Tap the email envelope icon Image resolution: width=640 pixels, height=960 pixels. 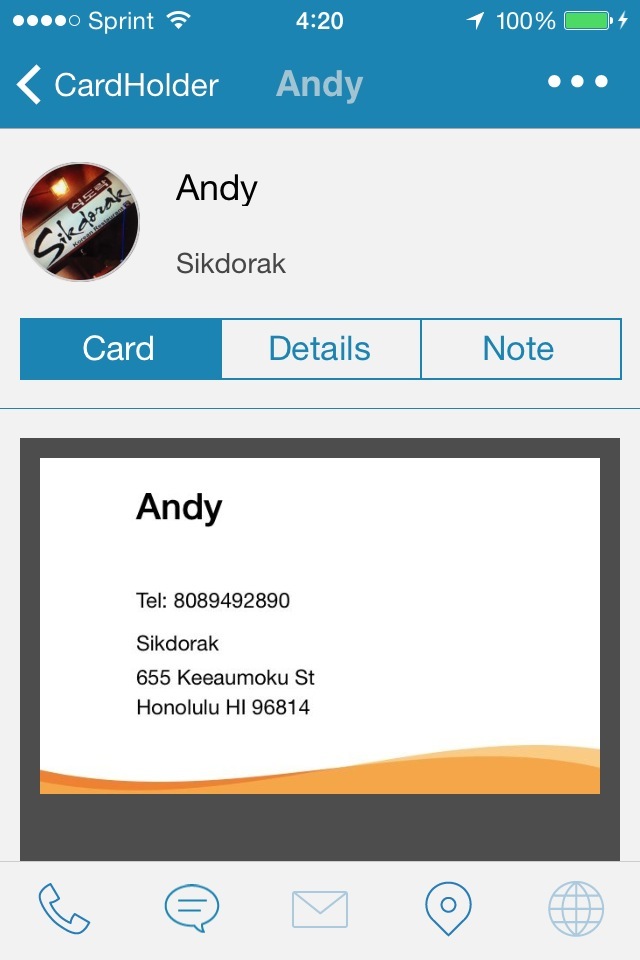pyautogui.click(x=320, y=909)
